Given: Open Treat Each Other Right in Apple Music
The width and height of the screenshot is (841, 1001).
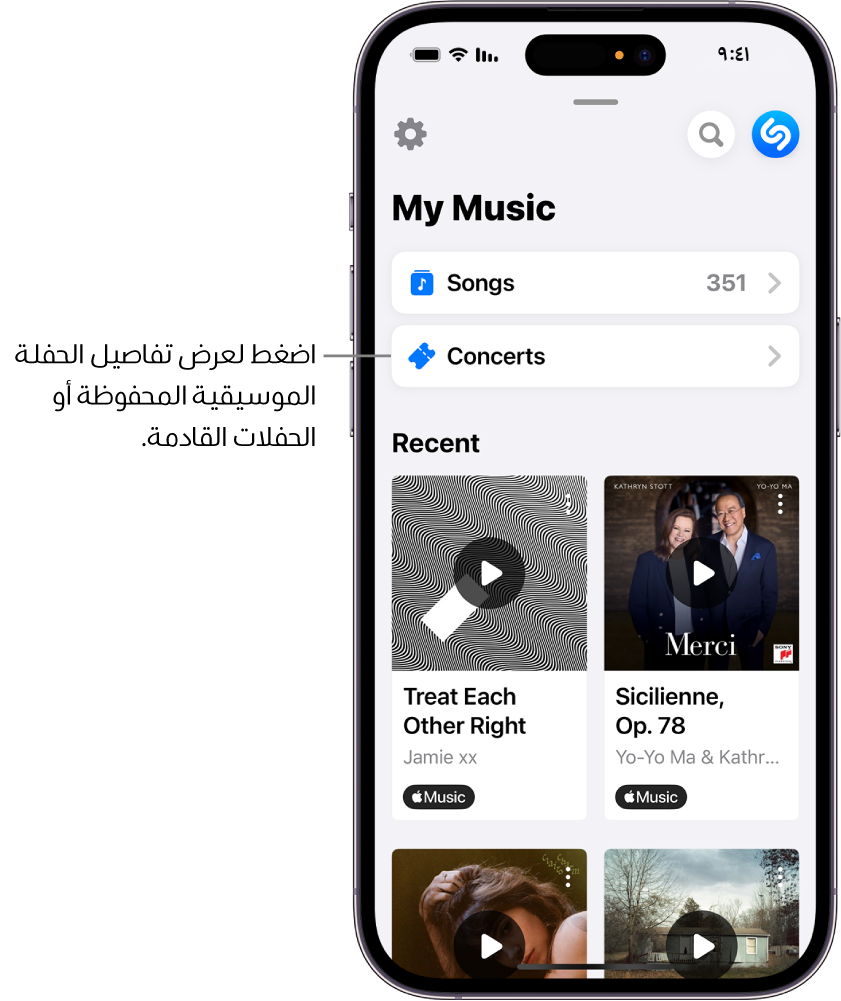Looking at the screenshot, I should click(x=439, y=797).
